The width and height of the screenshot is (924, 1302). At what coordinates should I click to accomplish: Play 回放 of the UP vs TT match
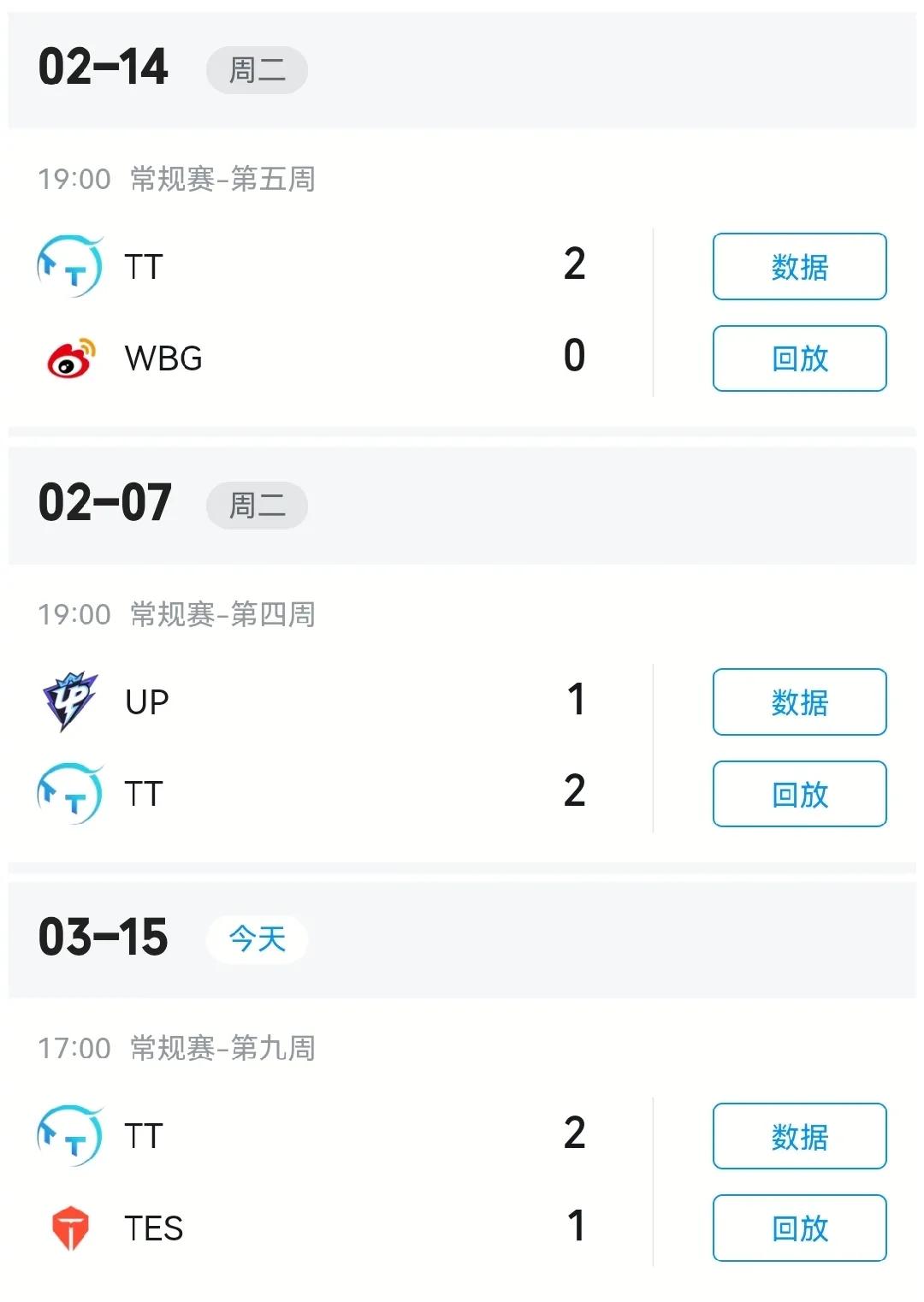(x=799, y=794)
